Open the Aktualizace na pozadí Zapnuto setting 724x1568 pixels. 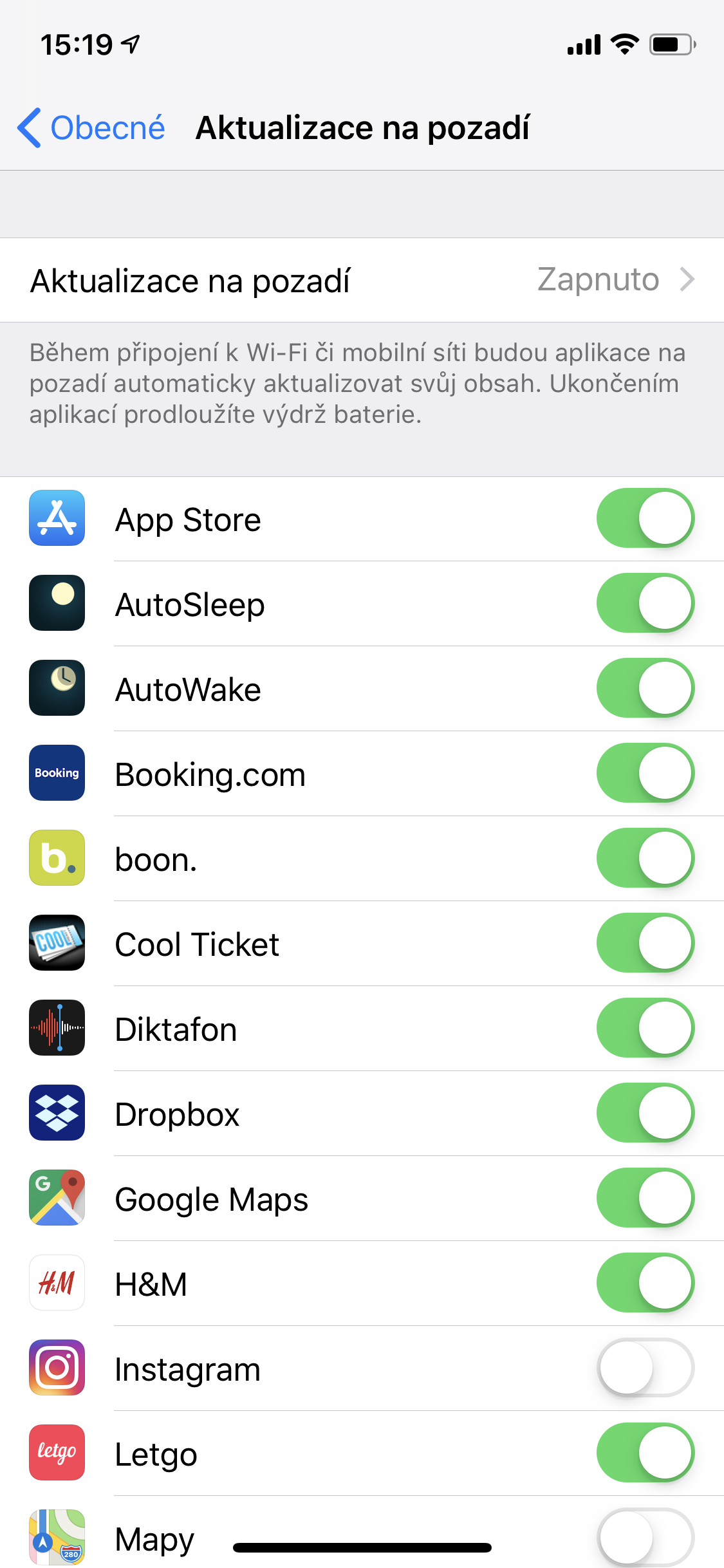pyautogui.click(x=362, y=279)
